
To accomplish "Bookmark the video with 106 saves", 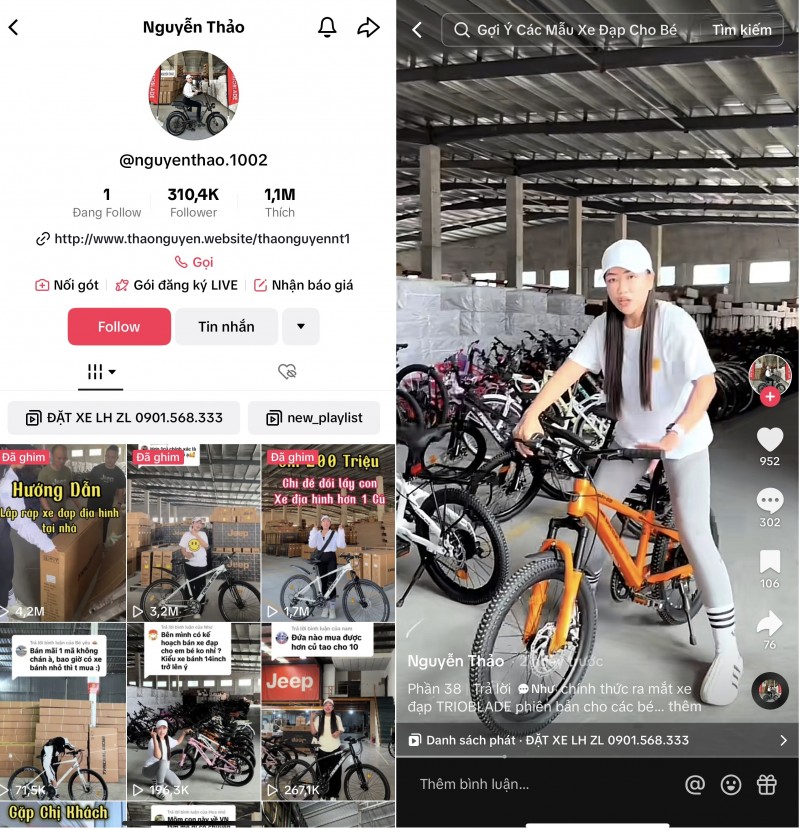I will [x=769, y=562].
